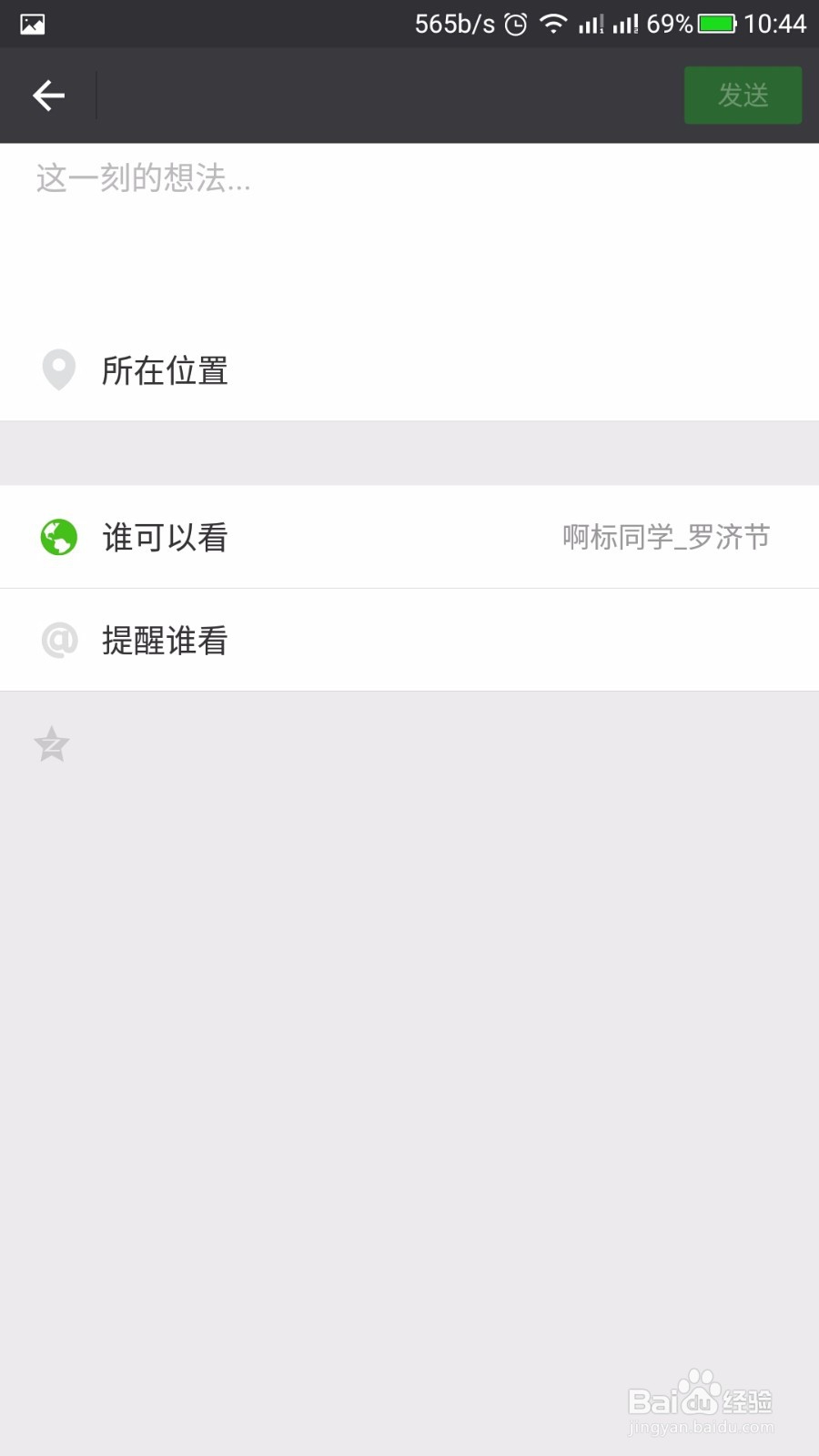
Task: Tap the image icon in the status bar
Action: 31,23
